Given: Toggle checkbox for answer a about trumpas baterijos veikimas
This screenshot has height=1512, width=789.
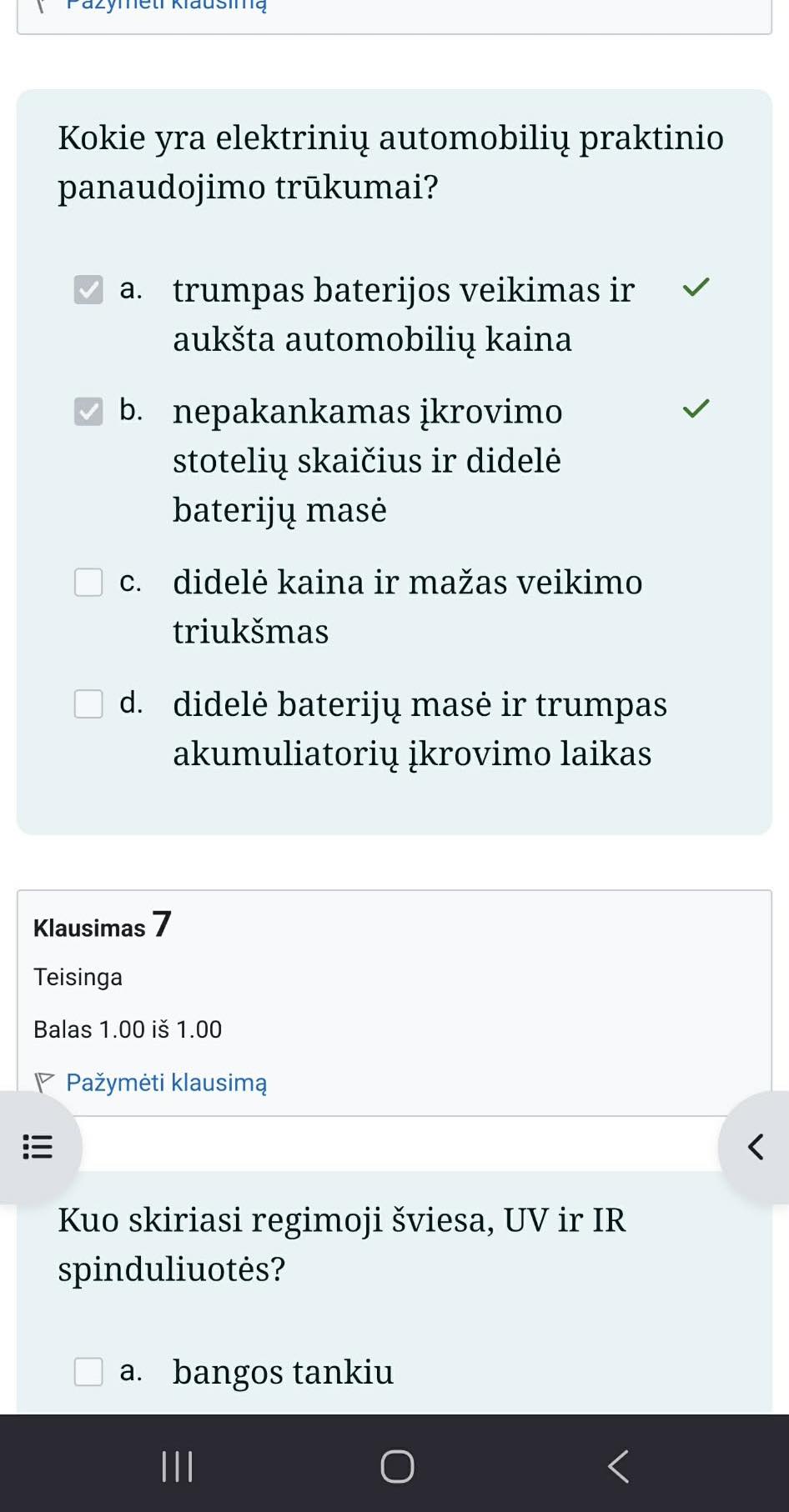Looking at the screenshot, I should coord(88,290).
